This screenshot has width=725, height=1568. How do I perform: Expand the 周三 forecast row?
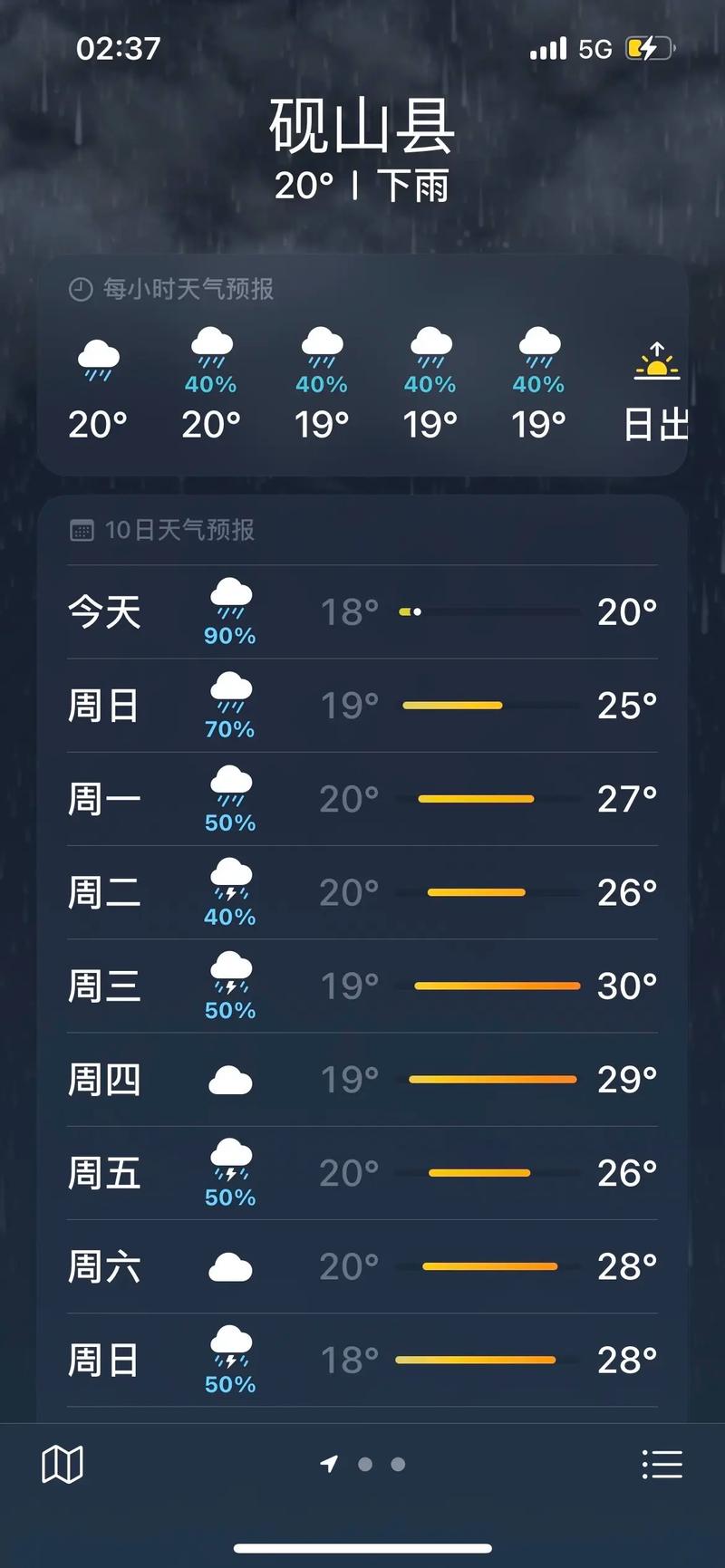coord(361,986)
